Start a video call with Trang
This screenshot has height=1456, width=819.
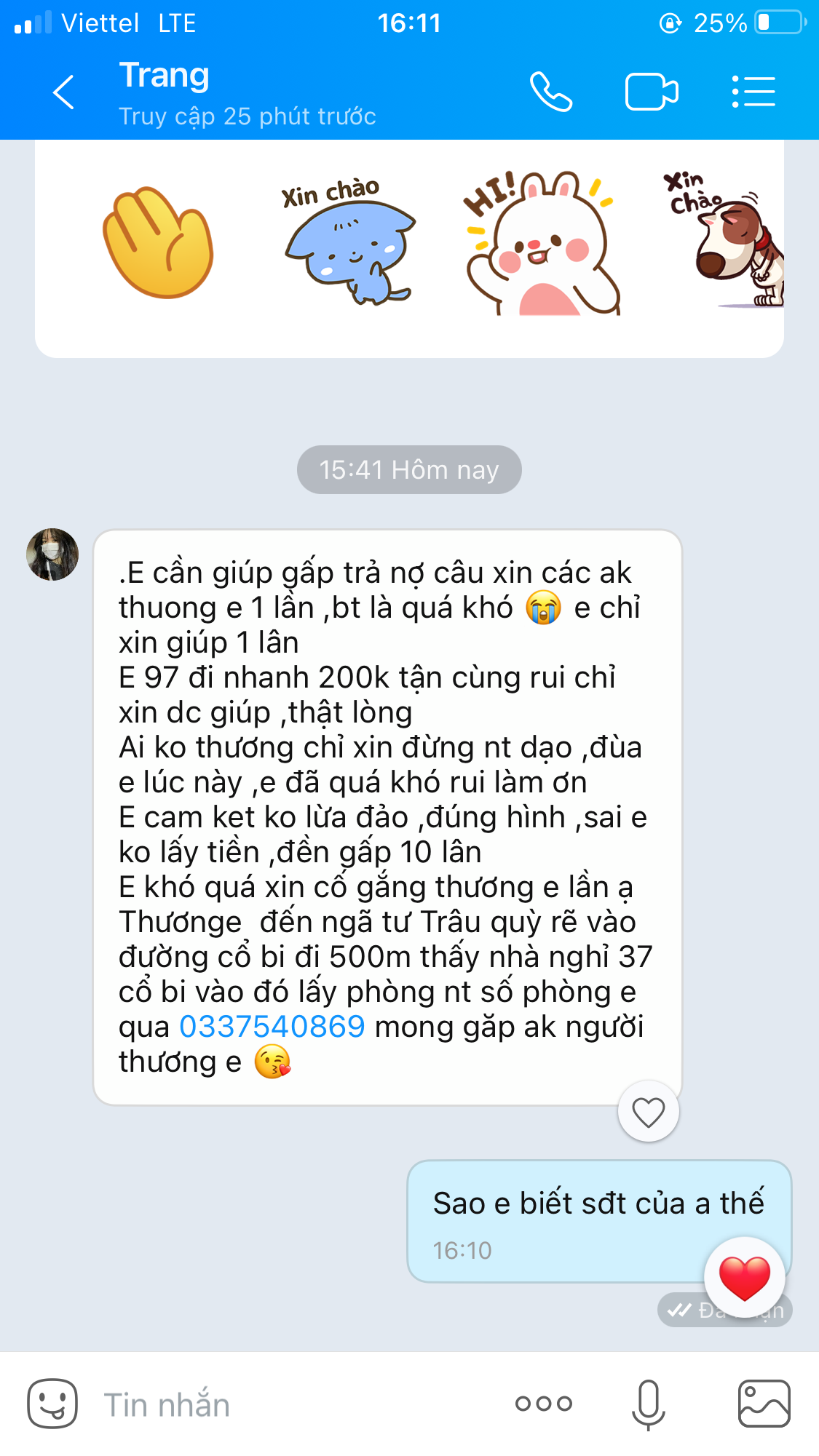(x=652, y=92)
